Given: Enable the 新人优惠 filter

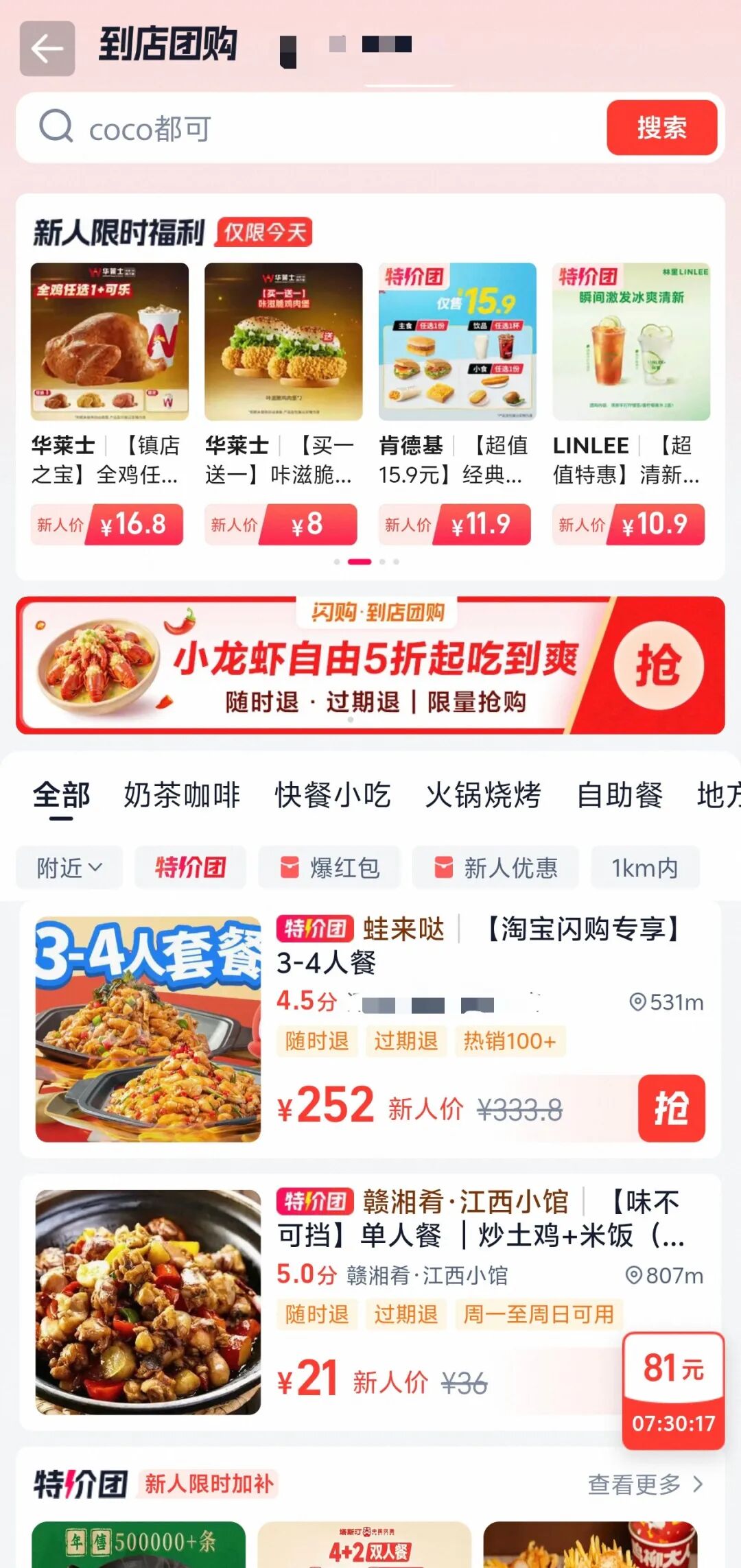Looking at the screenshot, I should [495, 867].
